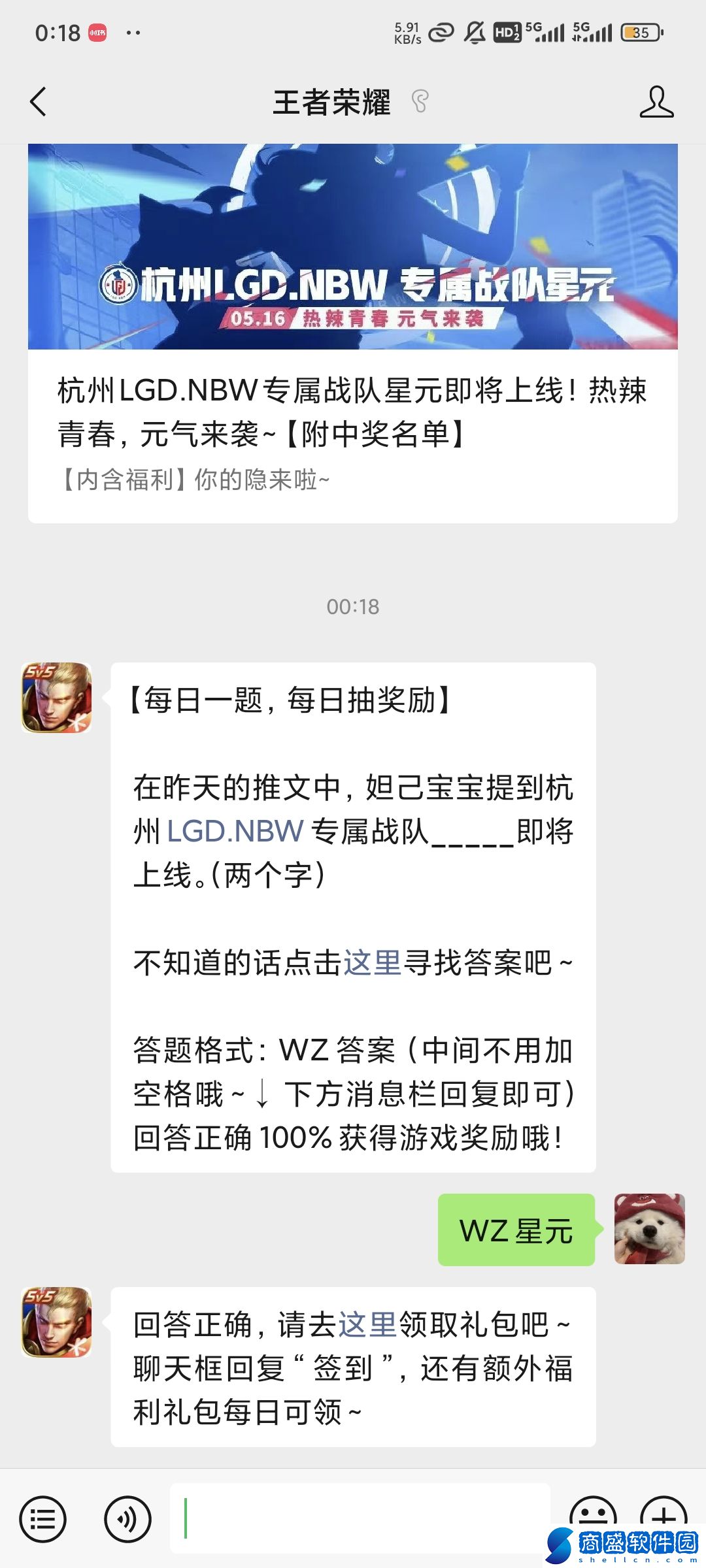The width and height of the screenshot is (706, 1568).
Task: Go back from the 王者荣耀 chat
Action: pyautogui.click(x=39, y=102)
